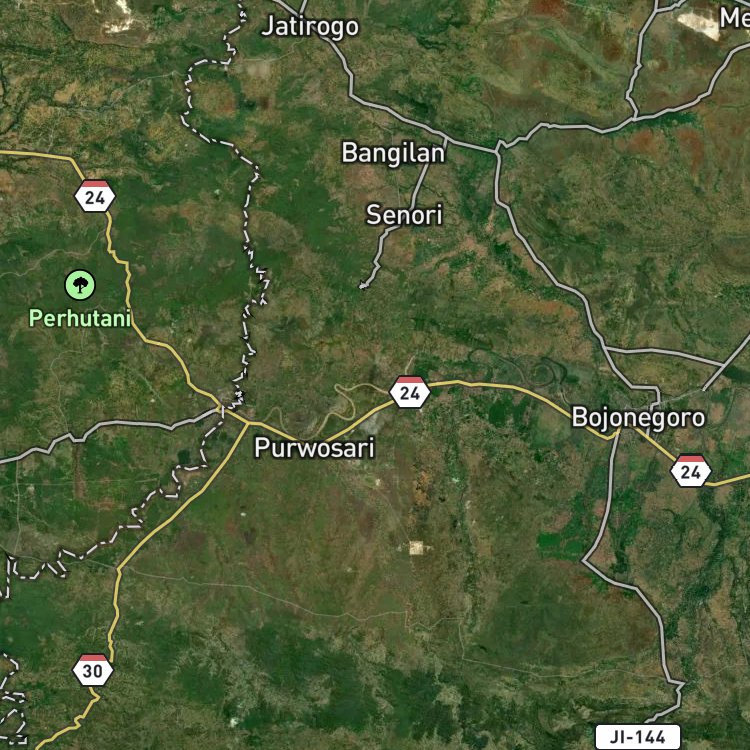Select the Purwosari place label
750x750 pixels.
click(314, 448)
